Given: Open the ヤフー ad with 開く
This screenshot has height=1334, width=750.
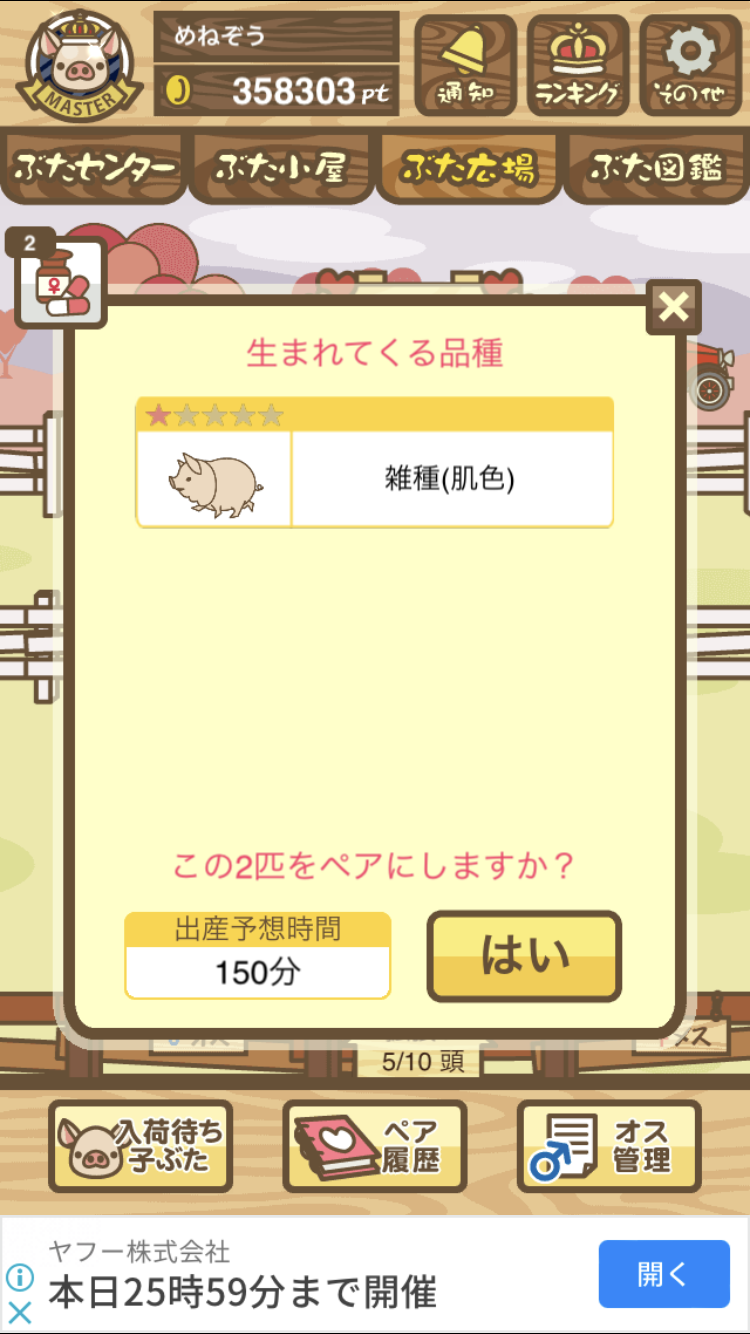Looking at the screenshot, I should [x=664, y=1274].
